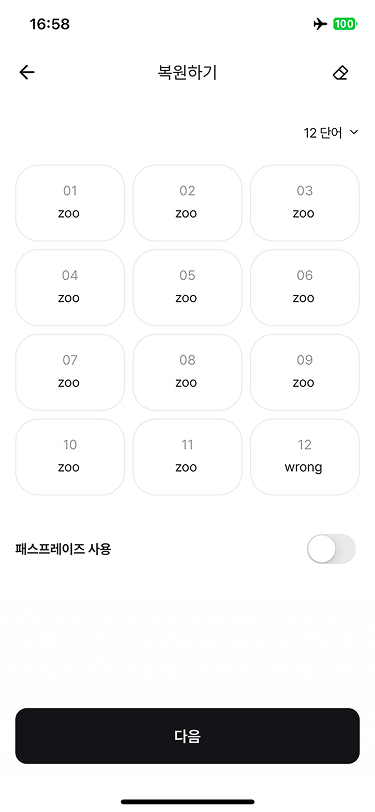Edit word field 01
The height and width of the screenshot is (812, 375).
coord(70,203)
